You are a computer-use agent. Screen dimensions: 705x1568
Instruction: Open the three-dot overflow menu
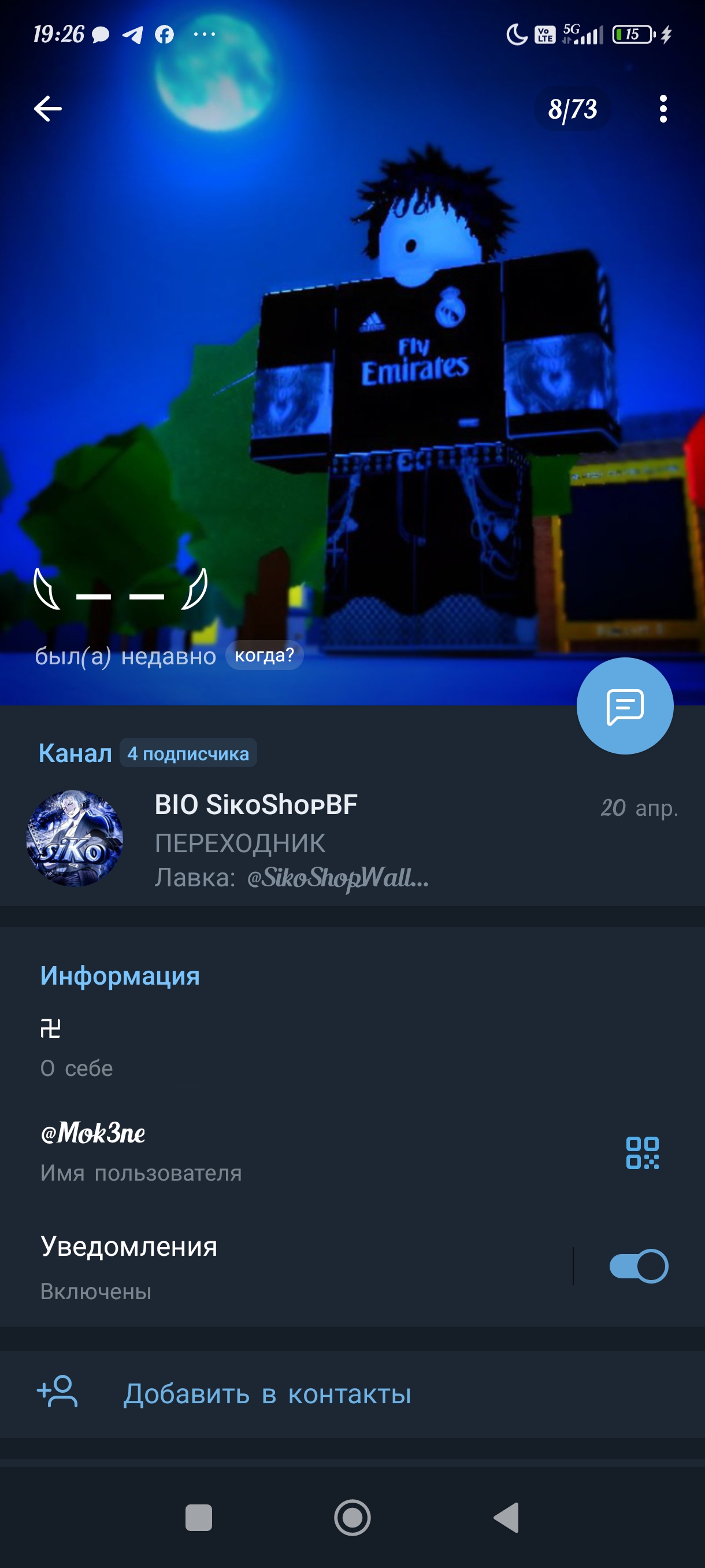pyautogui.click(x=662, y=109)
